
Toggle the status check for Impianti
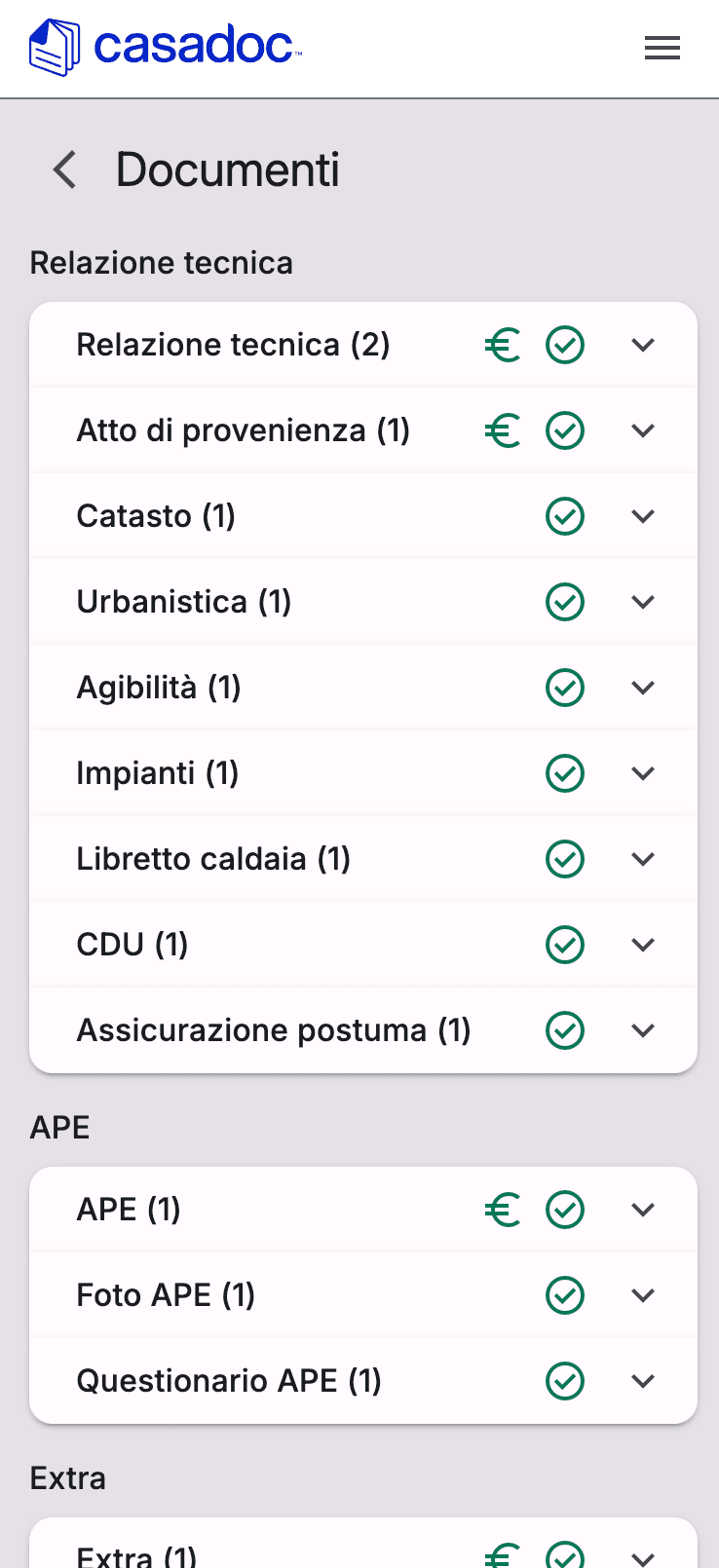(564, 772)
